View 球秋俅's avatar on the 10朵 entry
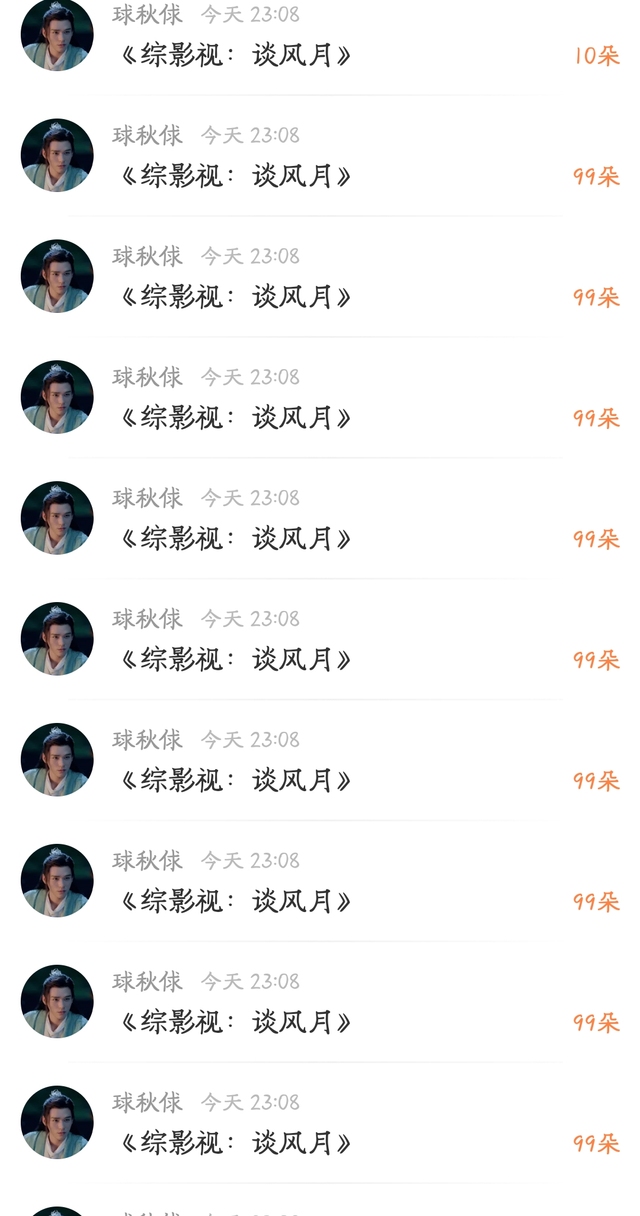This screenshot has height=1216, width=640. [x=57, y=36]
